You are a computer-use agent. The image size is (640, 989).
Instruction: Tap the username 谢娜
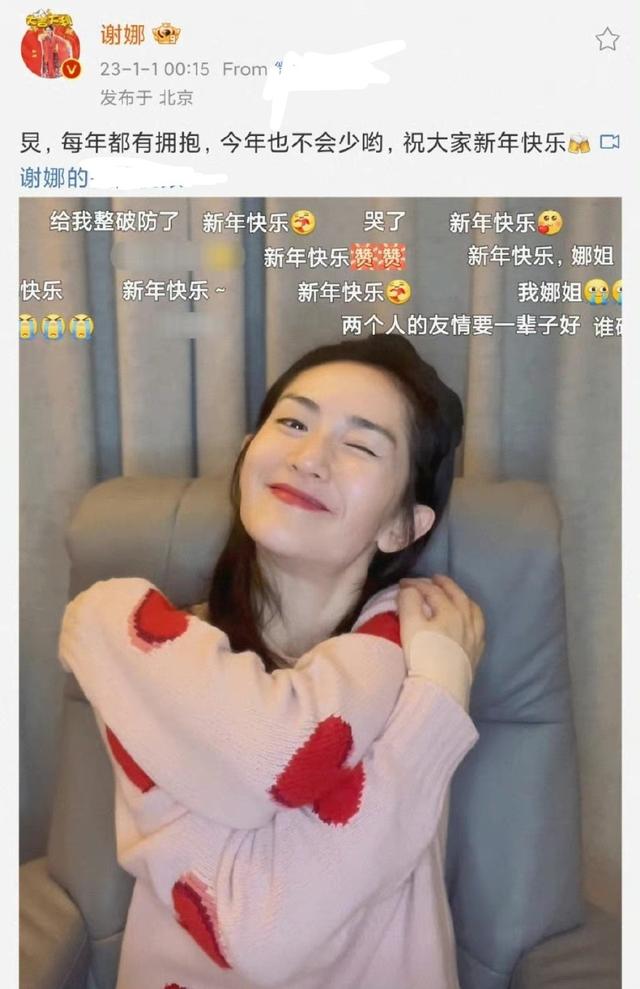(122, 35)
